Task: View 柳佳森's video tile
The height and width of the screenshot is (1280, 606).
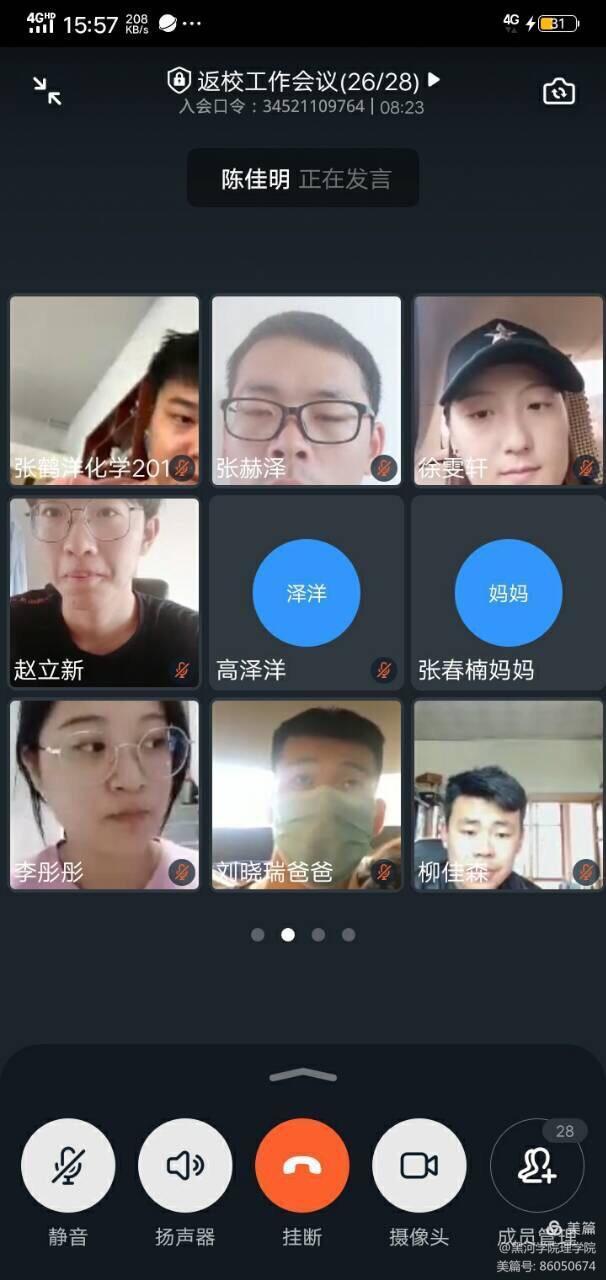Action: (x=508, y=794)
